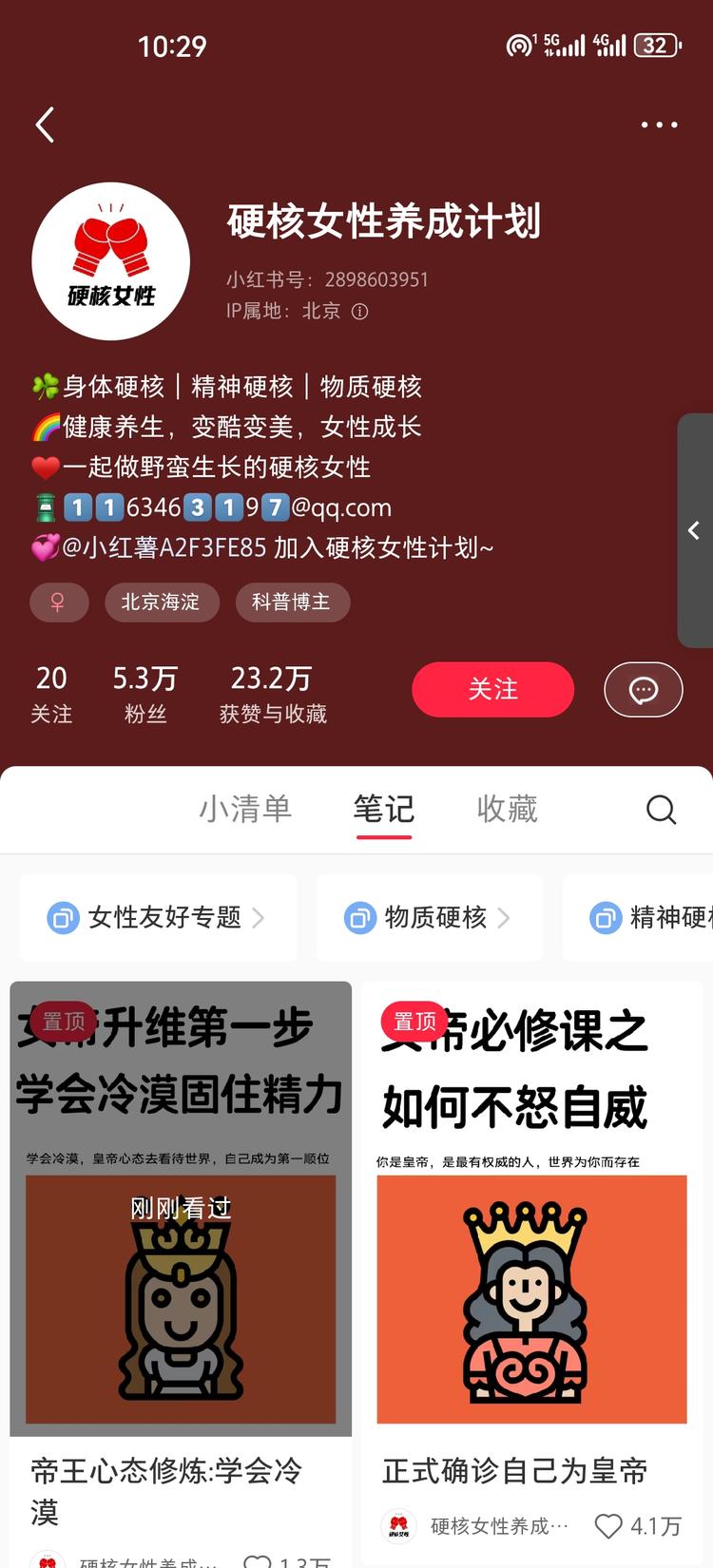The image size is (713, 1568).
Task: Tap the collection icon on 女性友好专题 chip
Action: point(63,918)
